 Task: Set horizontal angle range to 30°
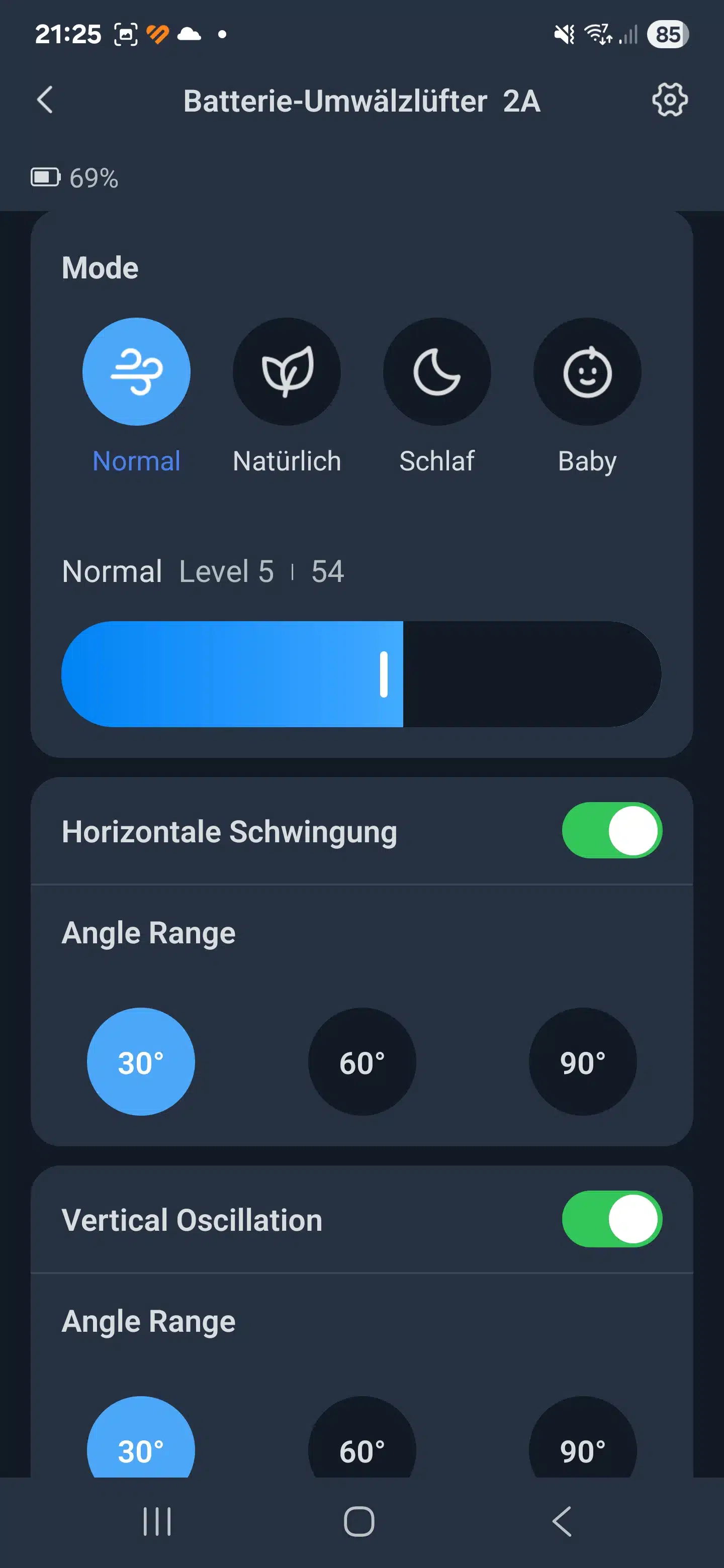click(141, 1061)
